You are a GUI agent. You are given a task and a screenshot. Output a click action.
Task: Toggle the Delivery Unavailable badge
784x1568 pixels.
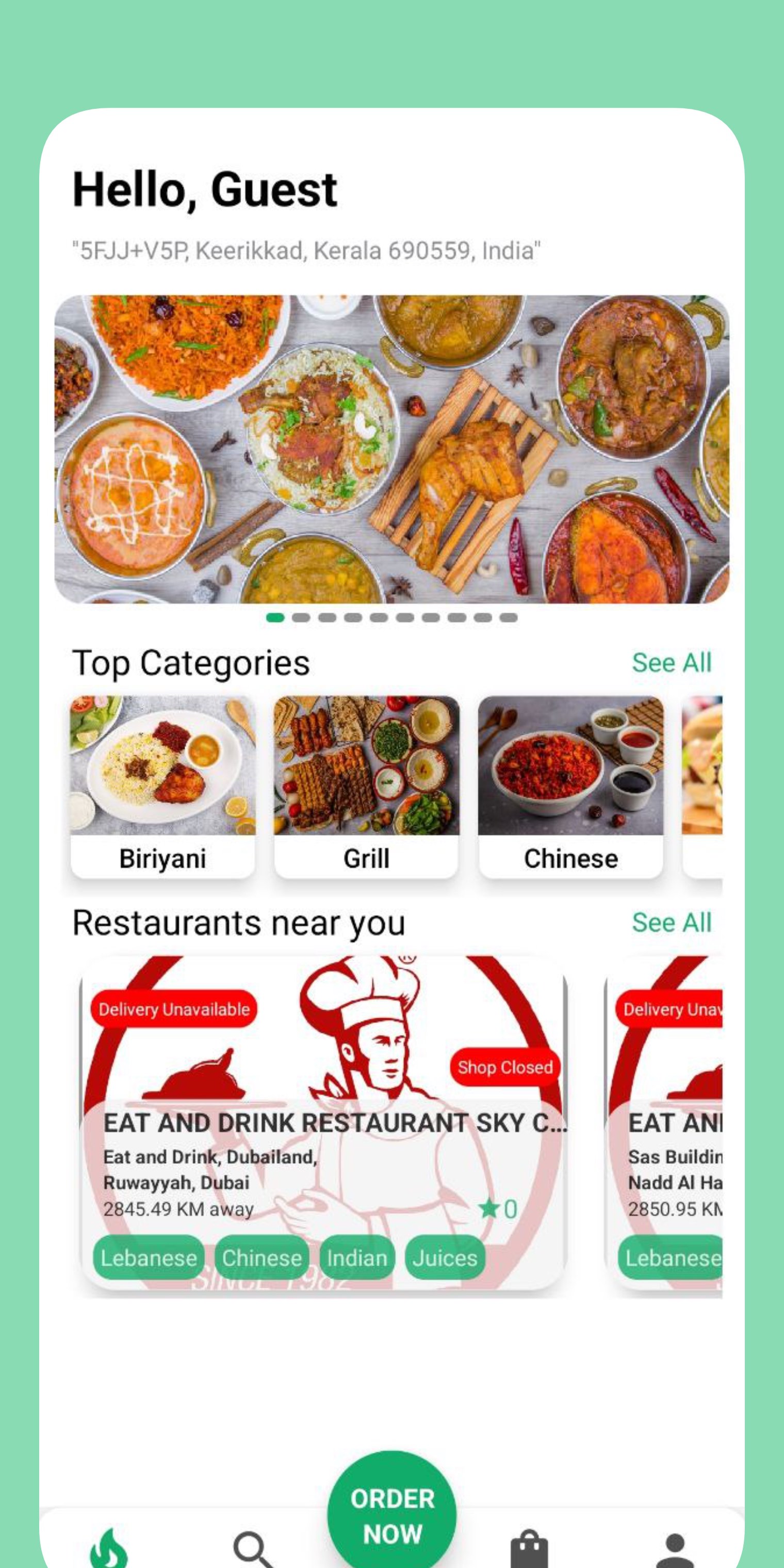(174, 1008)
